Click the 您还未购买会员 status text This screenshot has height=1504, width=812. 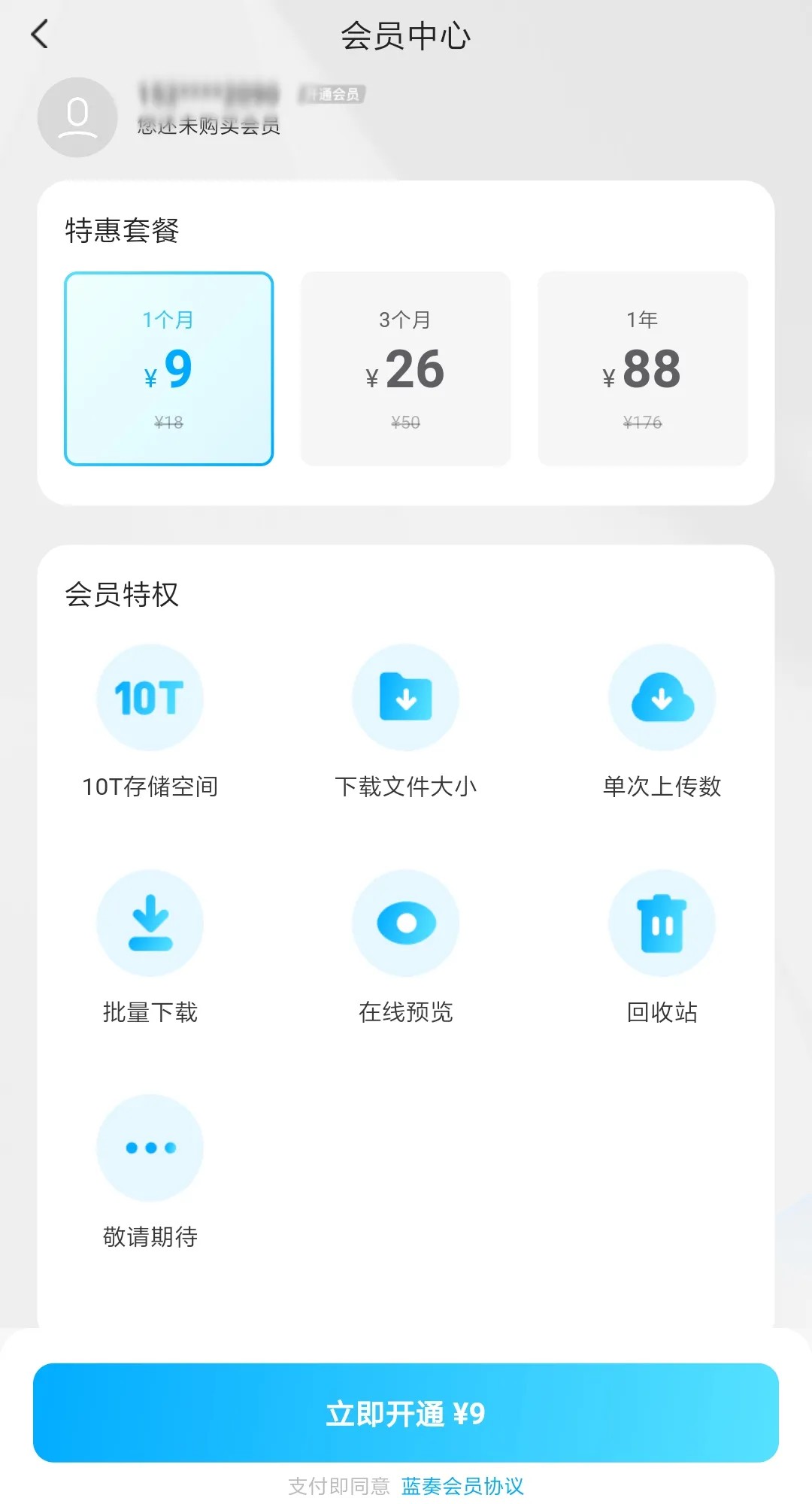(208, 127)
